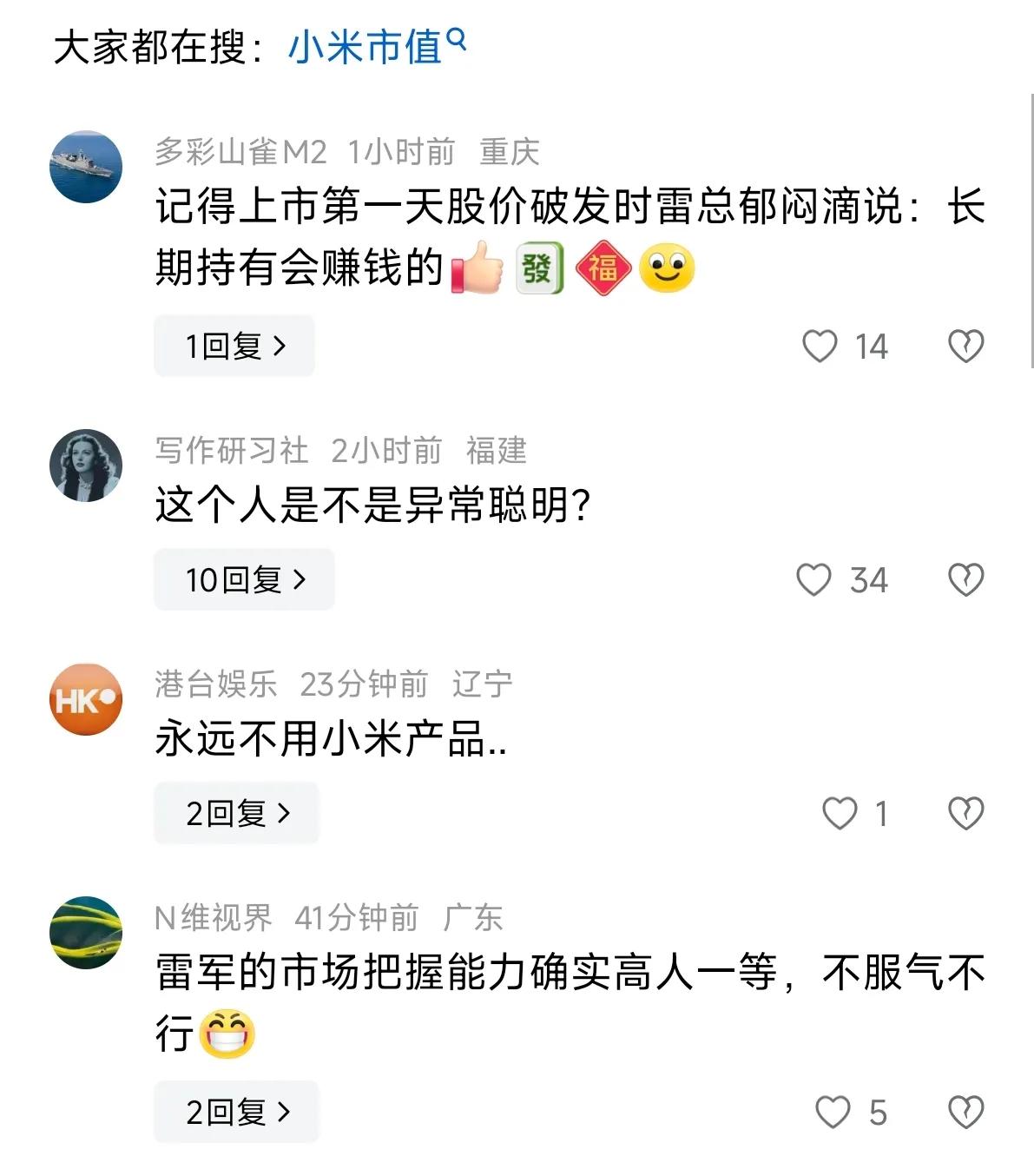Viewport: 1034px width, 1176px height.
Task: Like 写作研习社's comment showing 34 likes
Action: [814, 579]
